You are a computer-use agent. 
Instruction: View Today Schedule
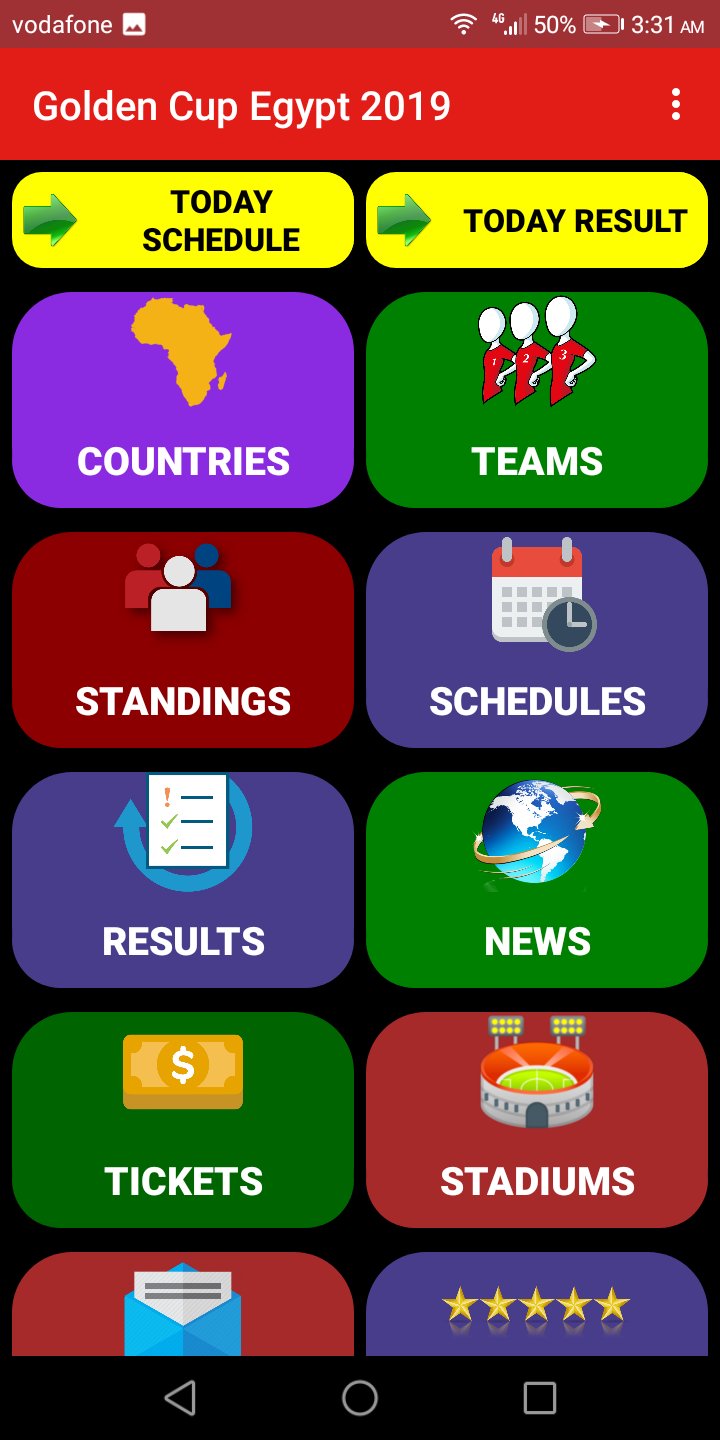point(183,220)
